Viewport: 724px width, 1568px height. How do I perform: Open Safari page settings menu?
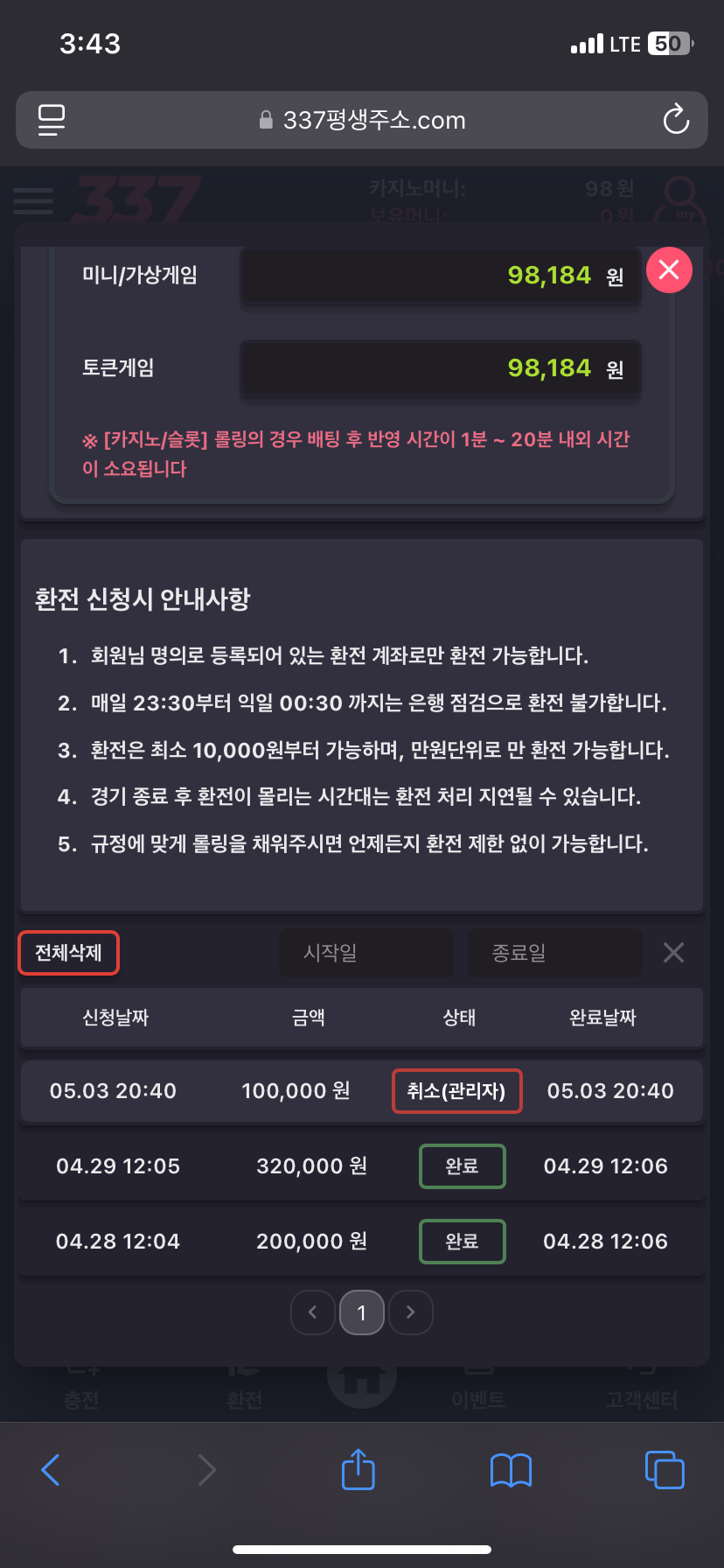pyautogui.click(x=52, y=120)
